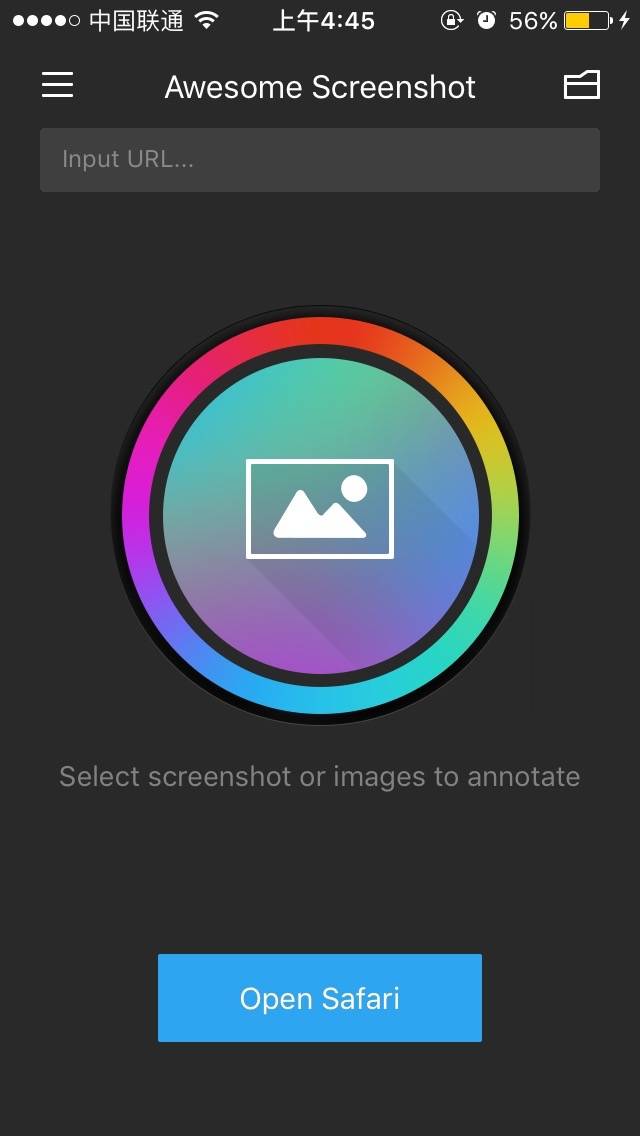Tap the Open Safari button
Screen dimensions: 640x1136
320,998
